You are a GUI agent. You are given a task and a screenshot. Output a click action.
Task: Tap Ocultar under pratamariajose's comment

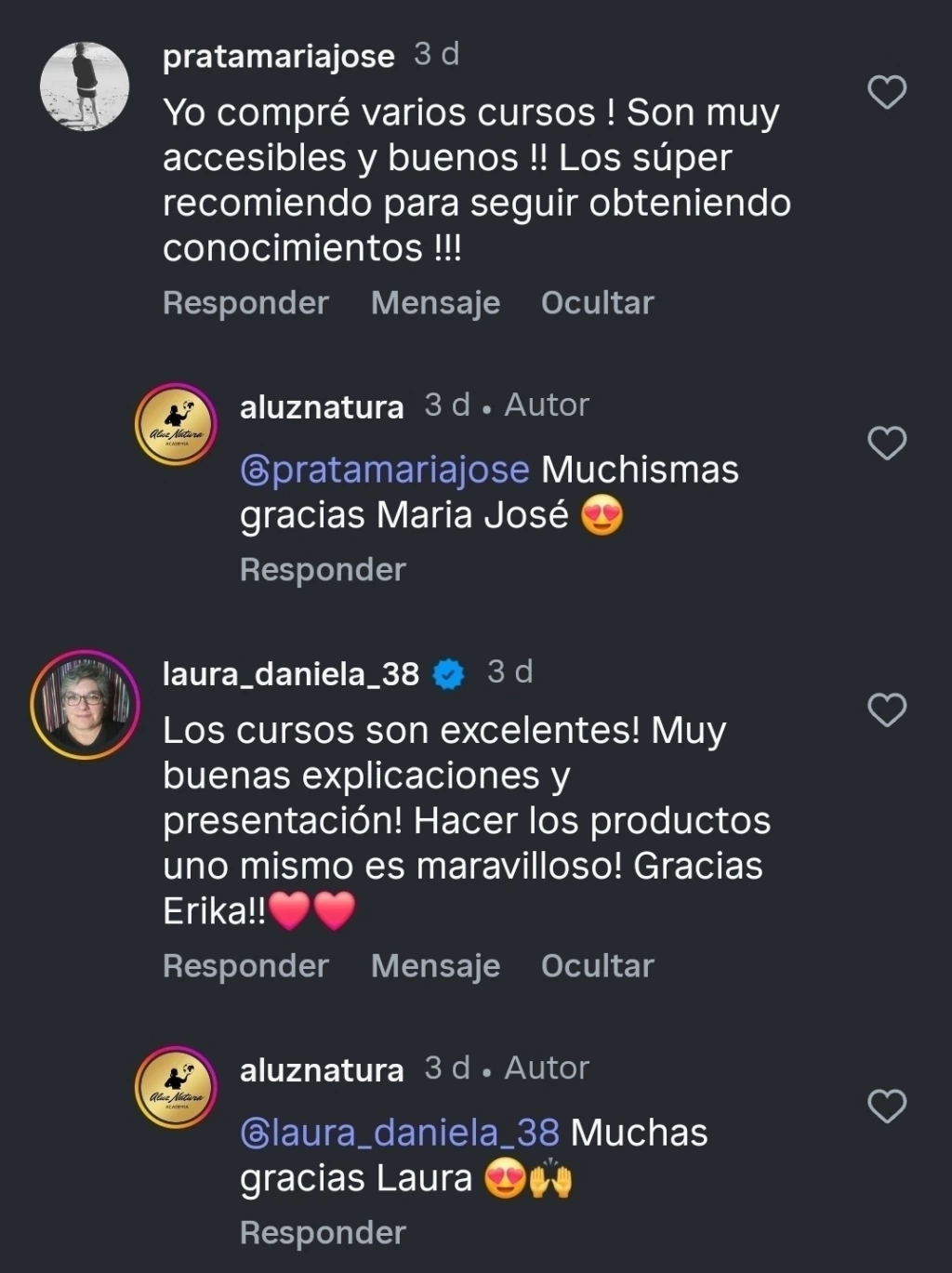[597, 302]
